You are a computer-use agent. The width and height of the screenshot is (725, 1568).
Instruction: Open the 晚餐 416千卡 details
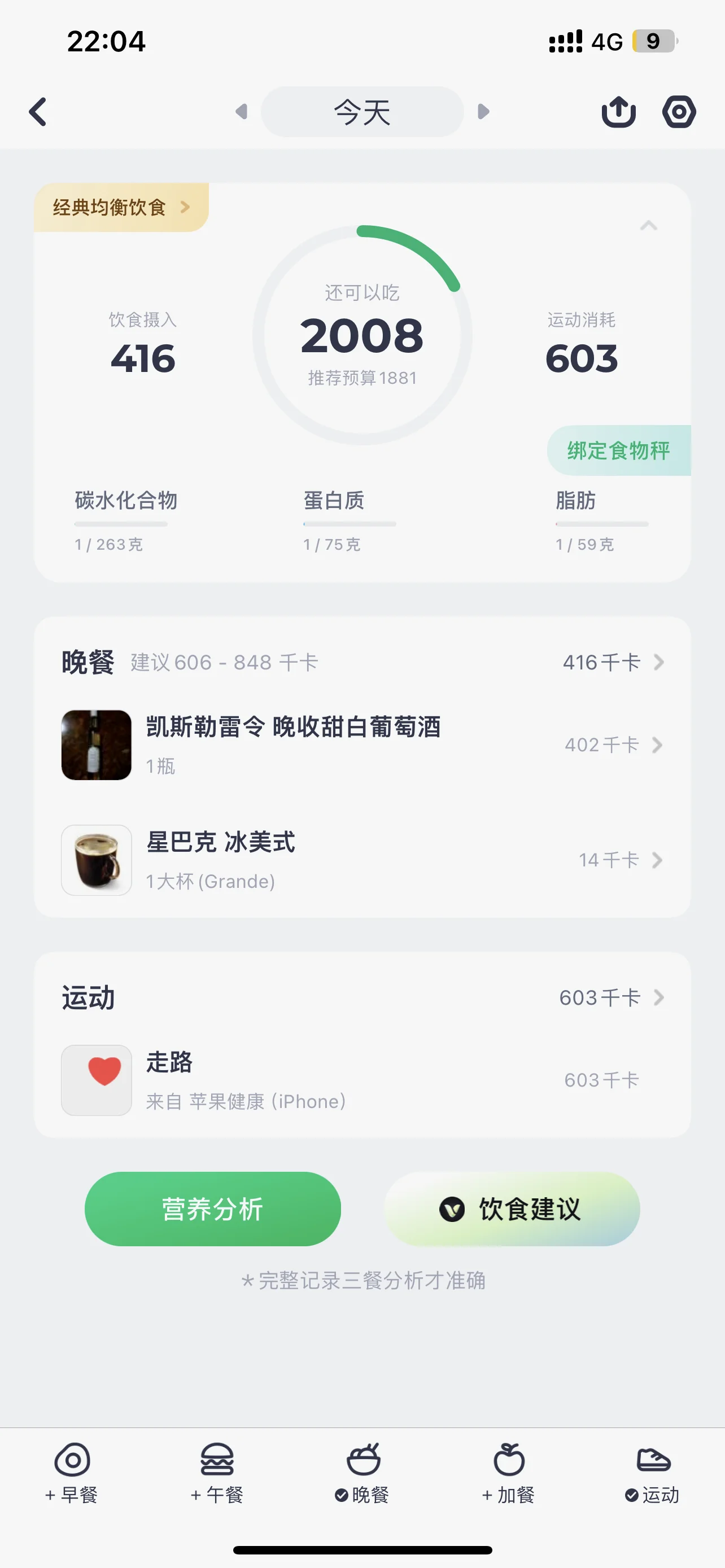613,662
